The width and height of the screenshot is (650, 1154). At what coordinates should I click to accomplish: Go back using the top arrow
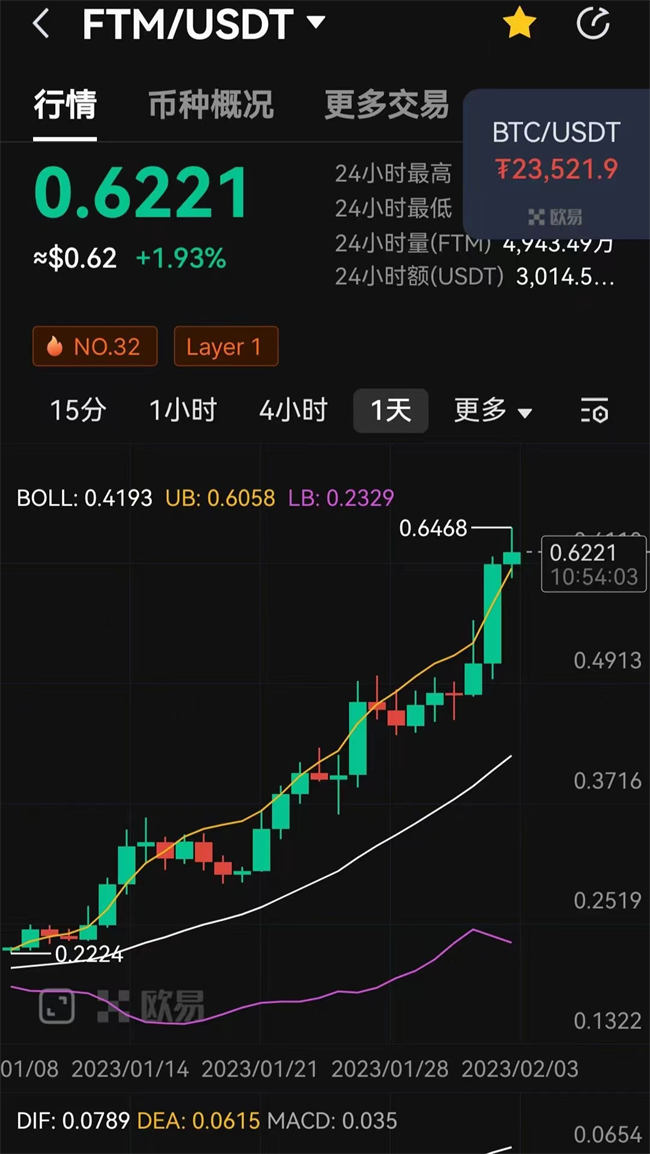click(41, 24)
